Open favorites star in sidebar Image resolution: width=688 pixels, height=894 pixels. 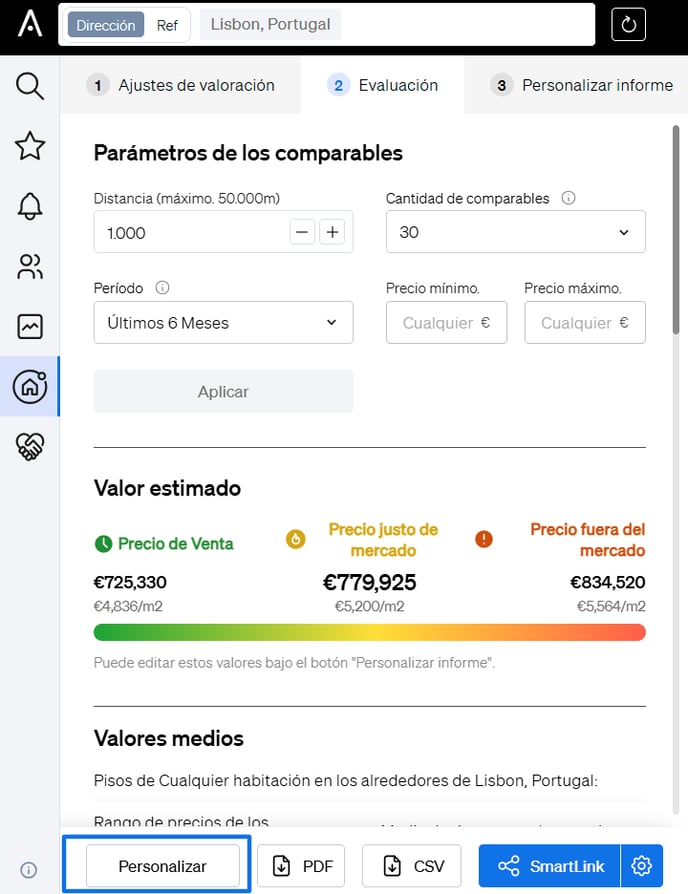coord(30,146)
